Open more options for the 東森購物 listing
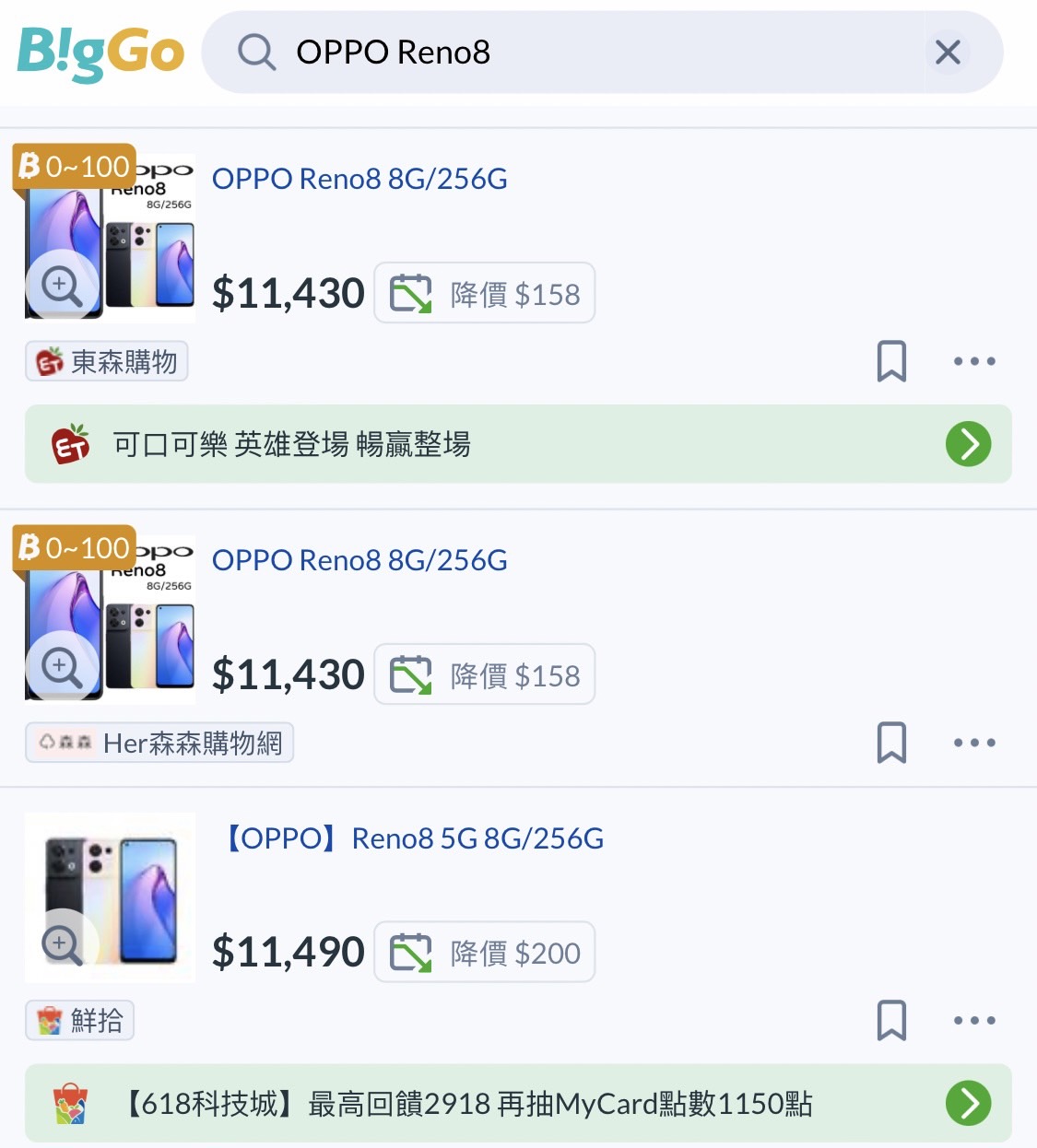1037x1148 pixels. 974,361
